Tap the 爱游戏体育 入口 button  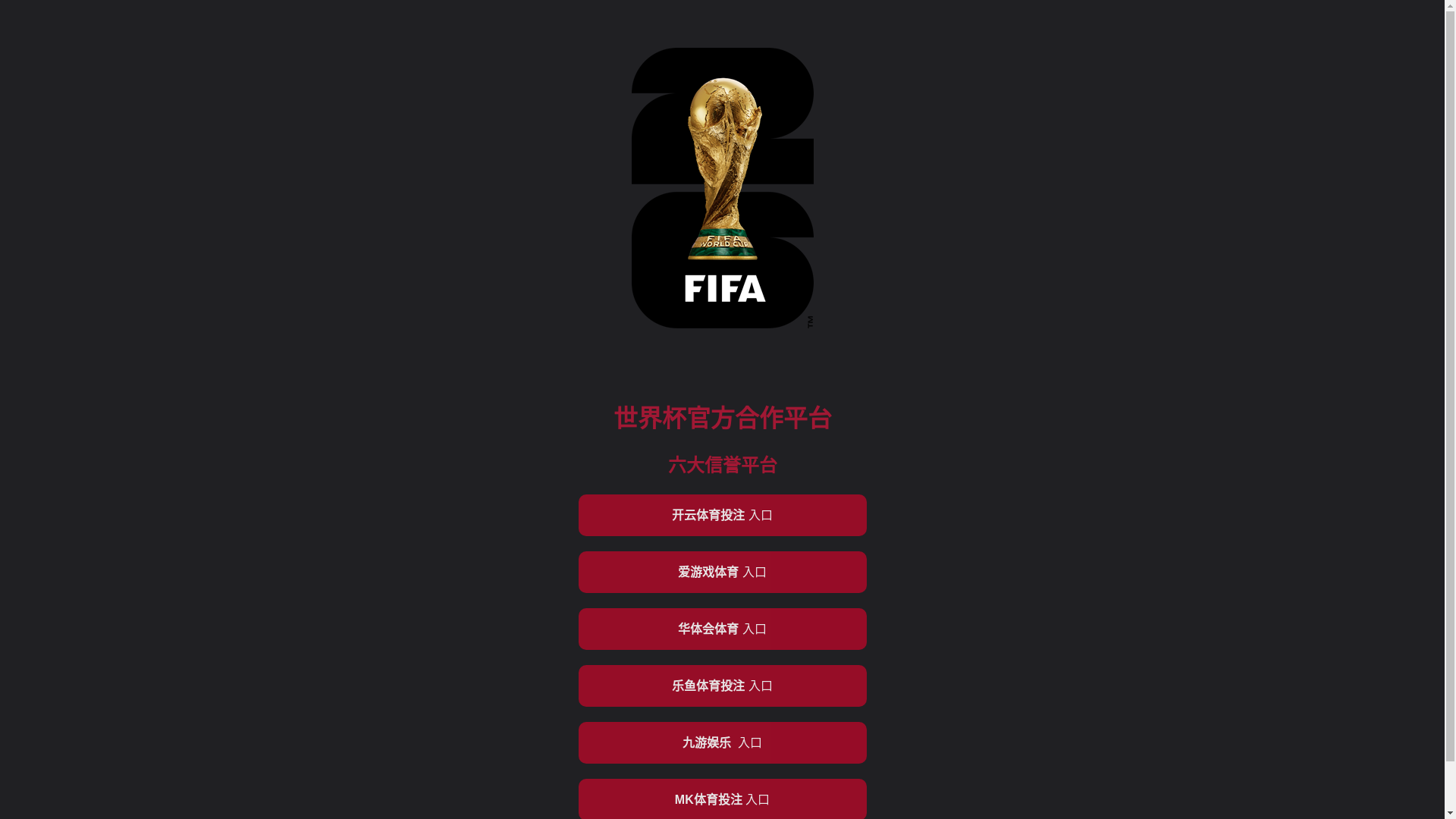point(722,572)
